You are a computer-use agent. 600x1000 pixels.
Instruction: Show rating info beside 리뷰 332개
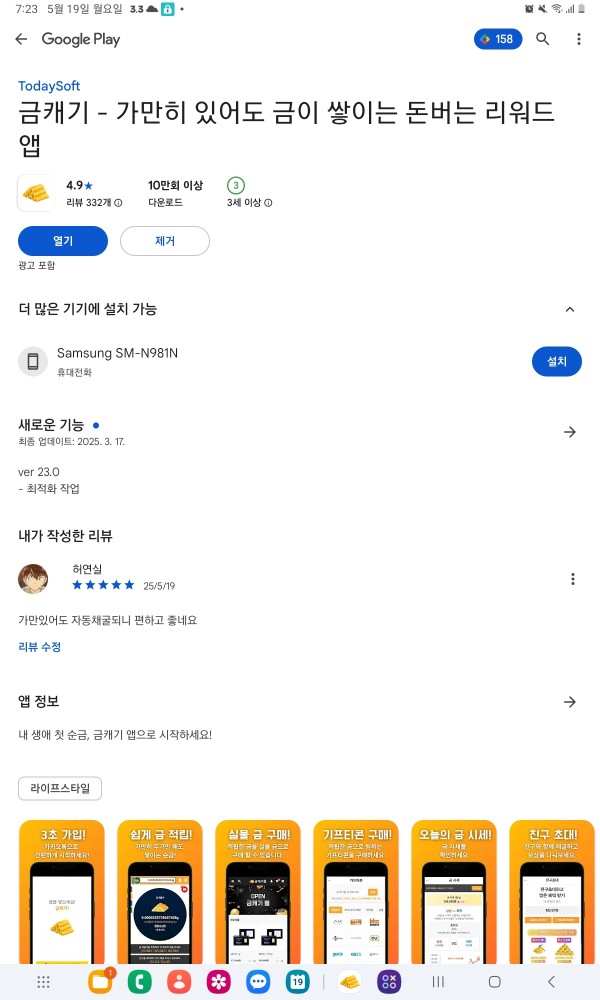[x=118, y=203]
